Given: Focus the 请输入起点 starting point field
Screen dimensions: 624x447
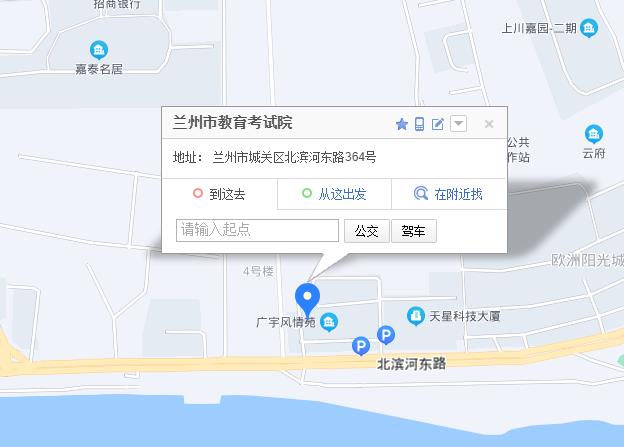Looking at the screenshot, I should [258, 230].
